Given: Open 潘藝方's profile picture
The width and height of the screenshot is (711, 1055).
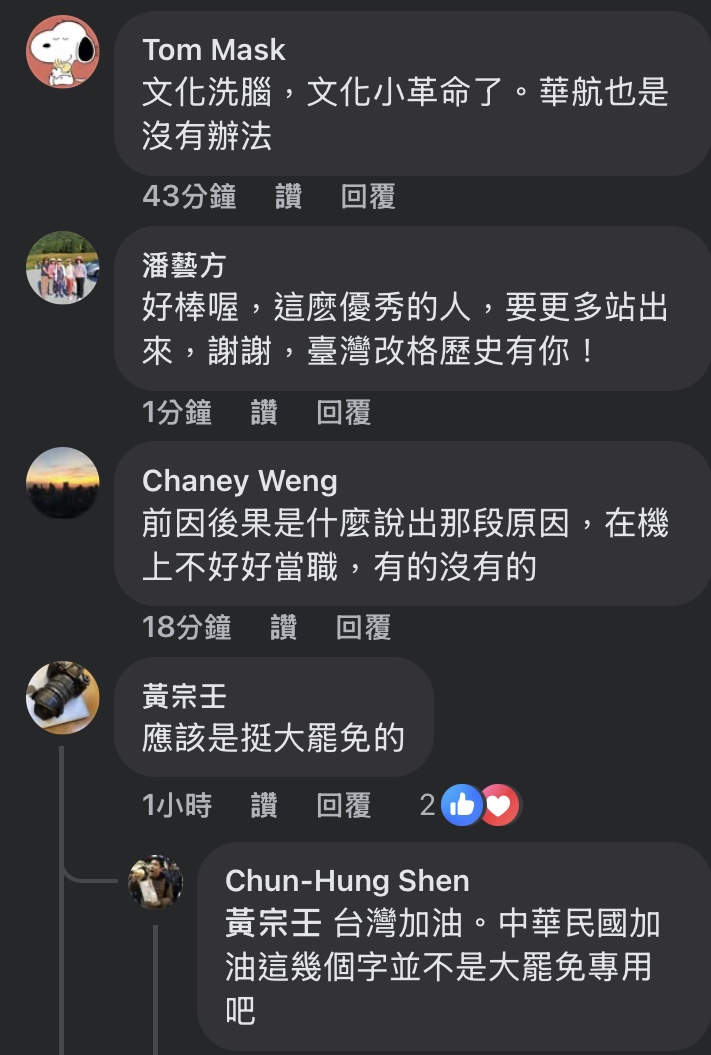Looking at the screenshot, I should coord(62,268).
